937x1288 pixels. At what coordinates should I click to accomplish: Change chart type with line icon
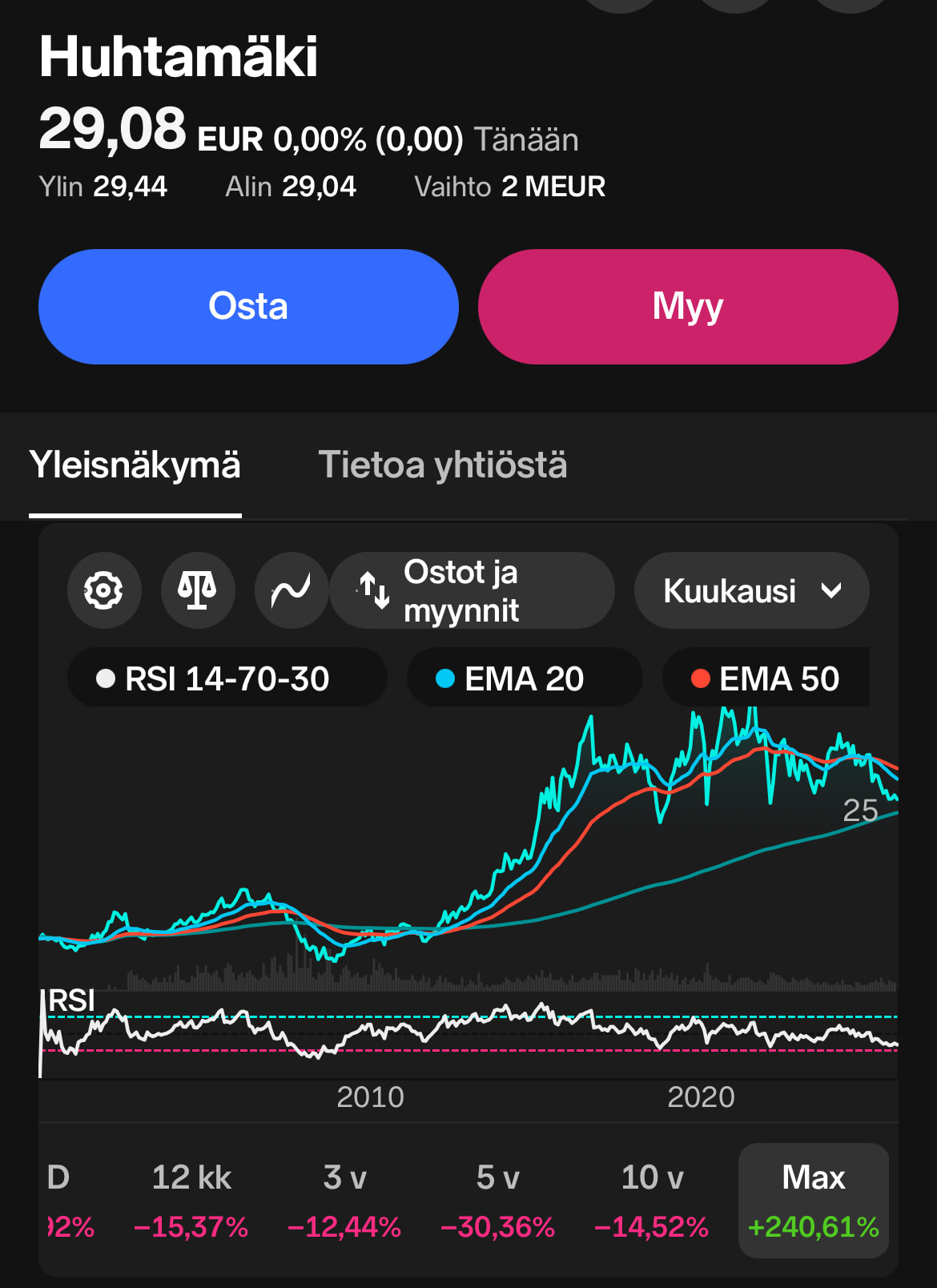(291, 590)
